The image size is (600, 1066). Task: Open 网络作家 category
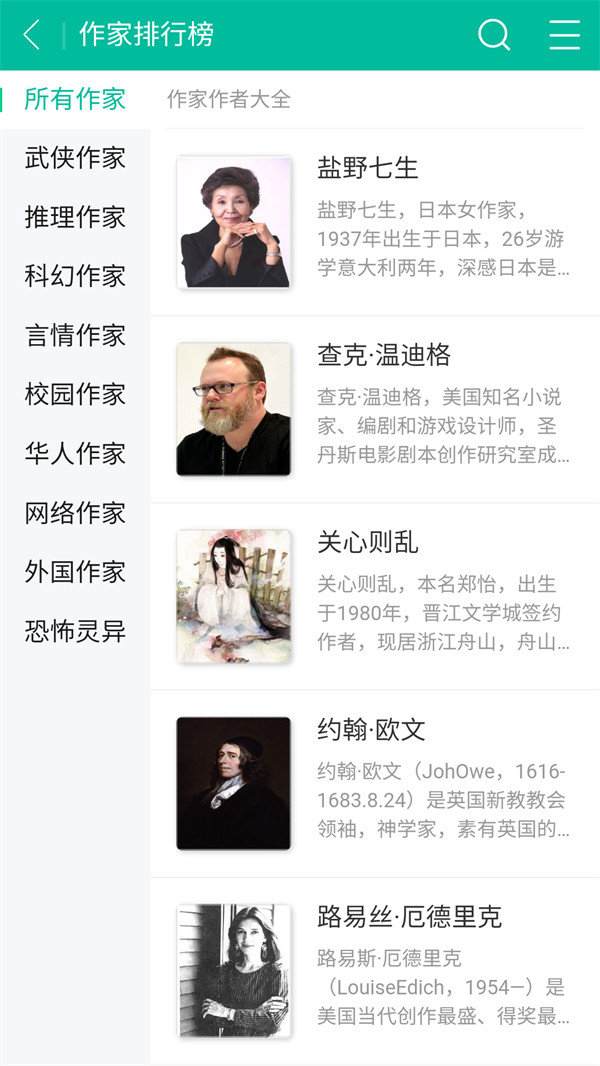pyautogui.click(x=75, y=513)
